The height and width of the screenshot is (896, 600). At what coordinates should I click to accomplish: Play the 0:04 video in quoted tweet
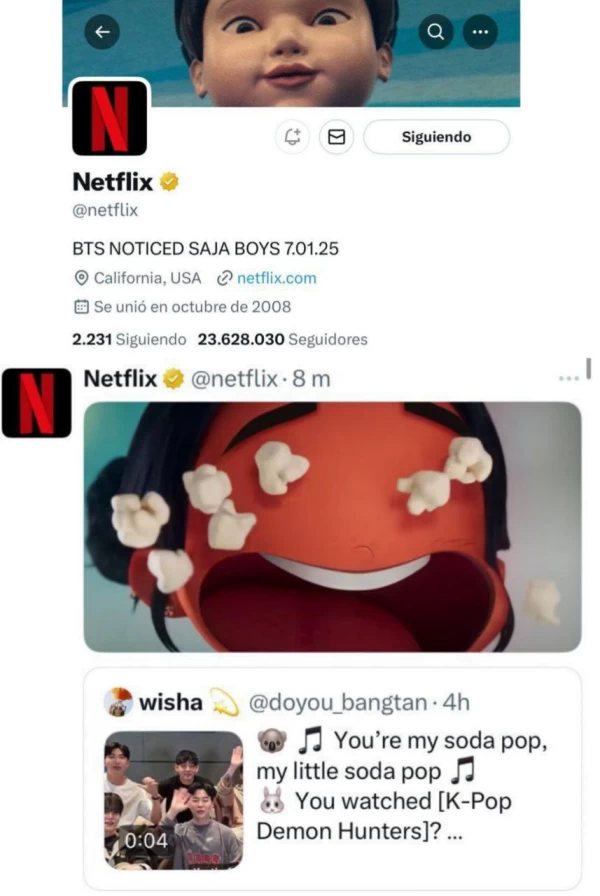(x=172, y=800)
